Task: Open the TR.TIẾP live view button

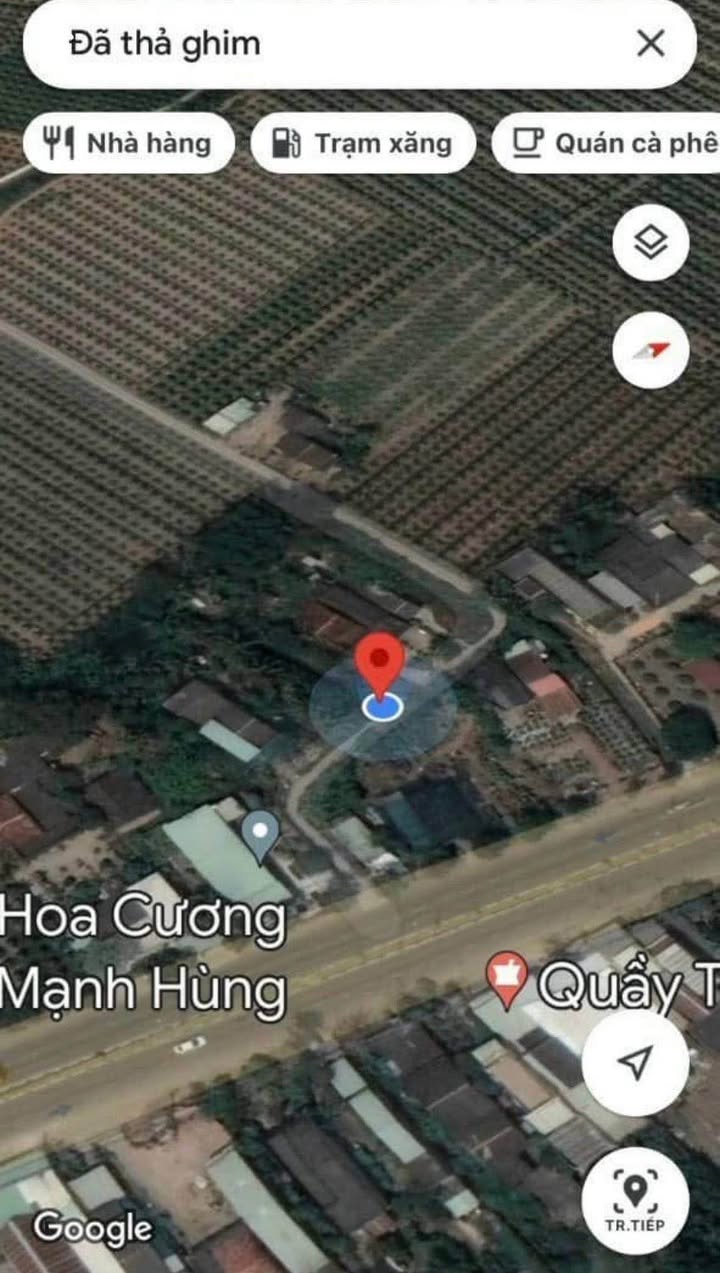Action: (635, 1201)
